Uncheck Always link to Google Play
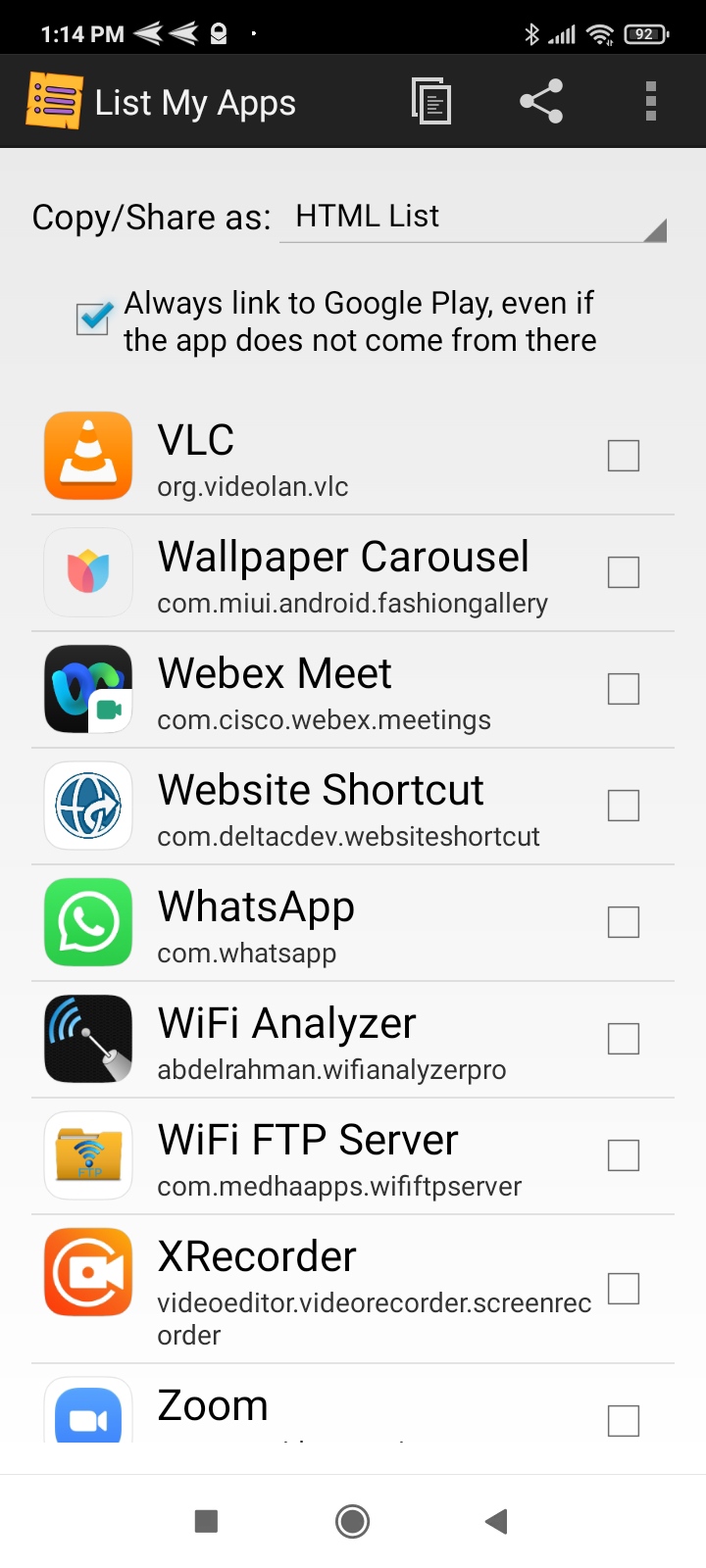 click(x=94, y=318)
